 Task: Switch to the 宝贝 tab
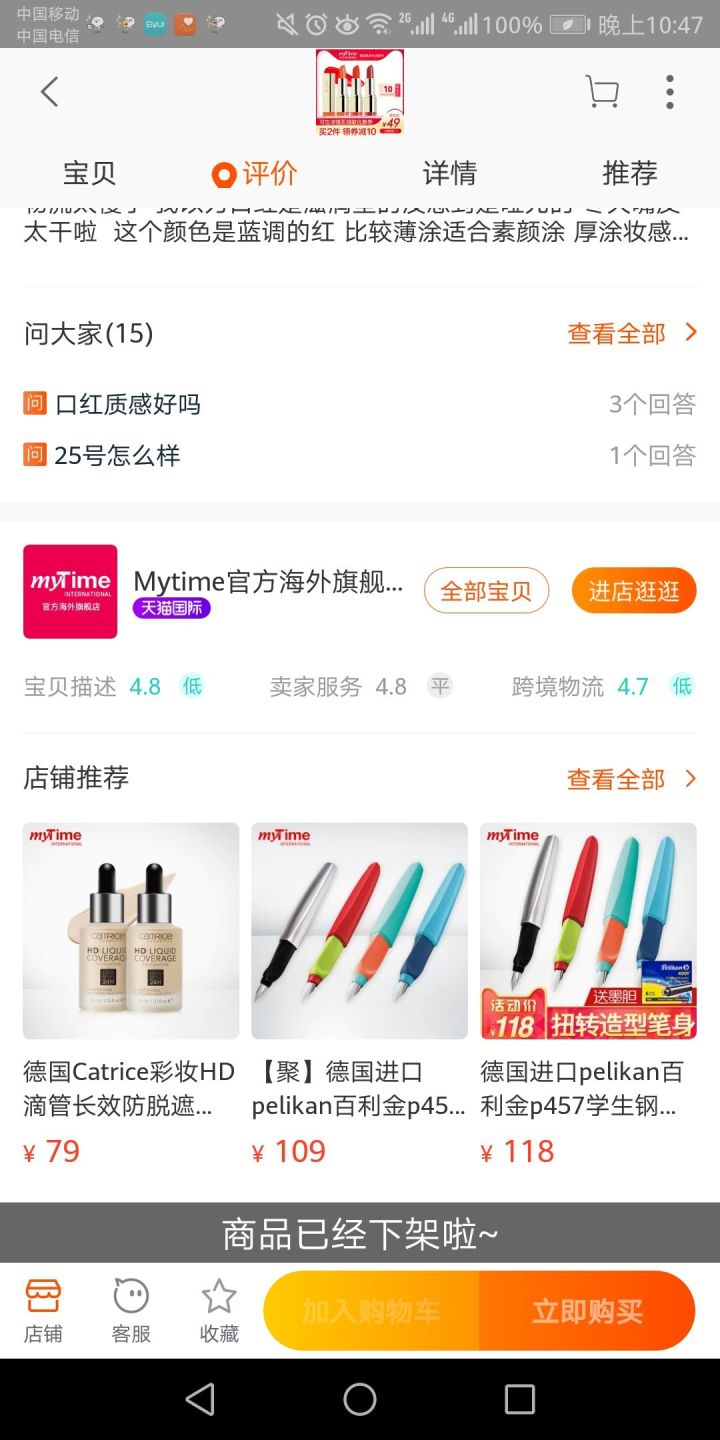coord(90,173)
